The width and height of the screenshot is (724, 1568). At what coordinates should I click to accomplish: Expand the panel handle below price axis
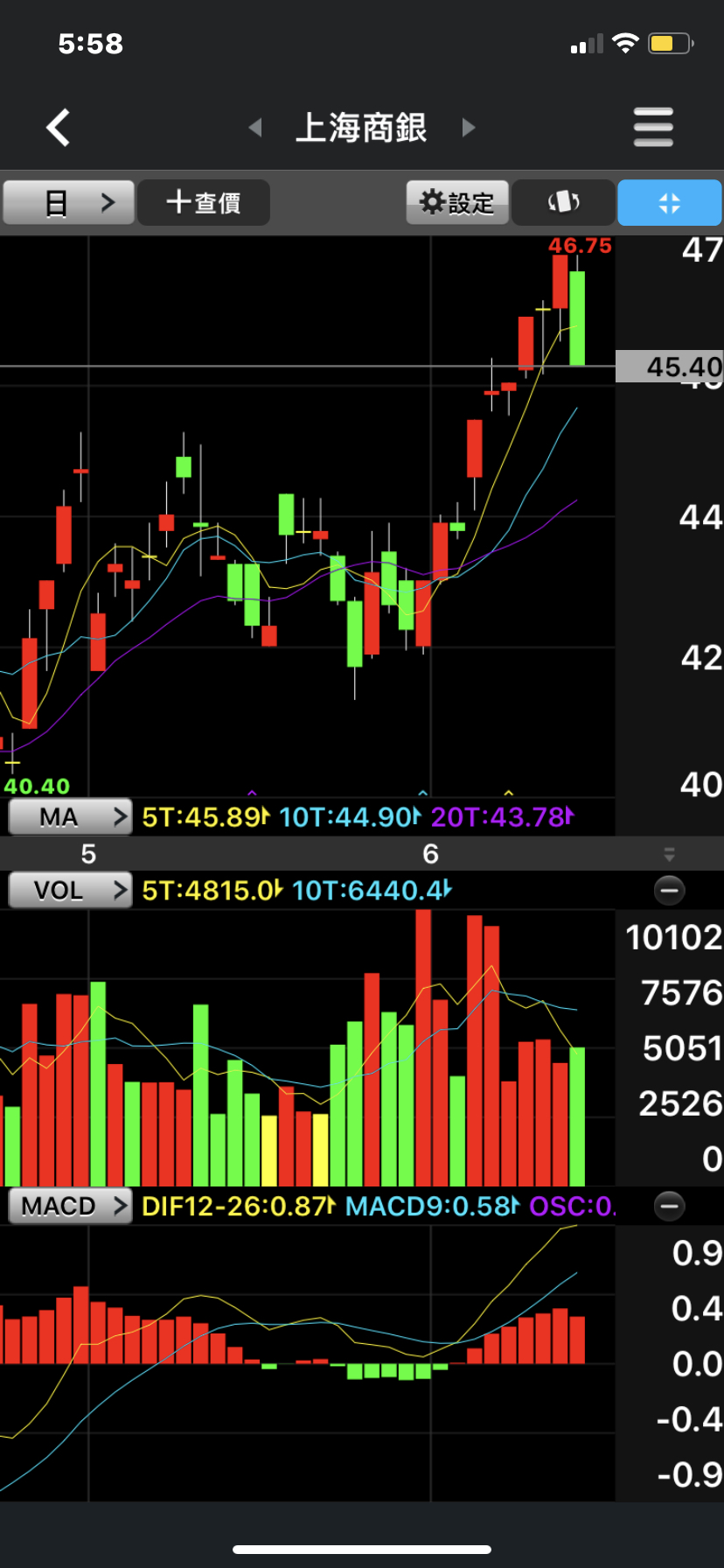point(669,854)
